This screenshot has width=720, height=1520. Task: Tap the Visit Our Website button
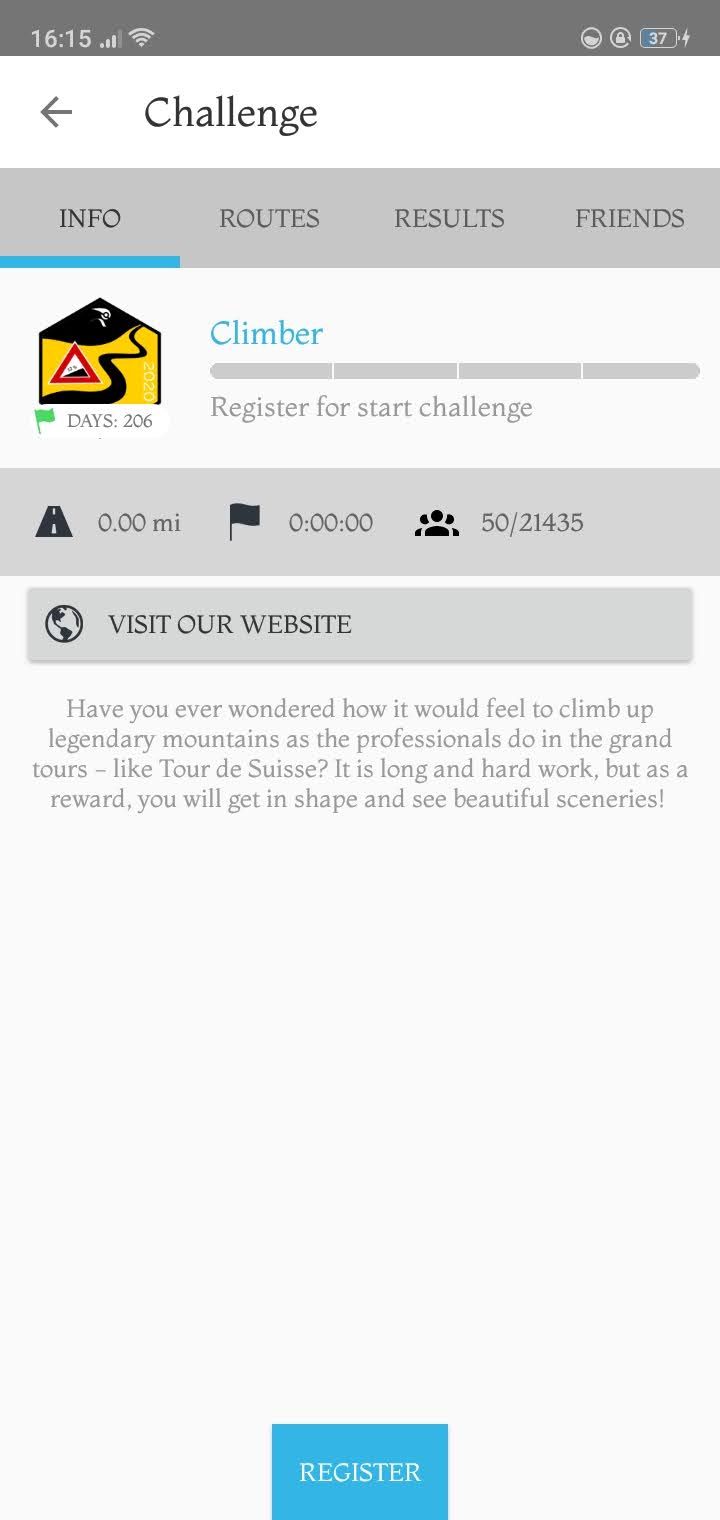(360, 624)
